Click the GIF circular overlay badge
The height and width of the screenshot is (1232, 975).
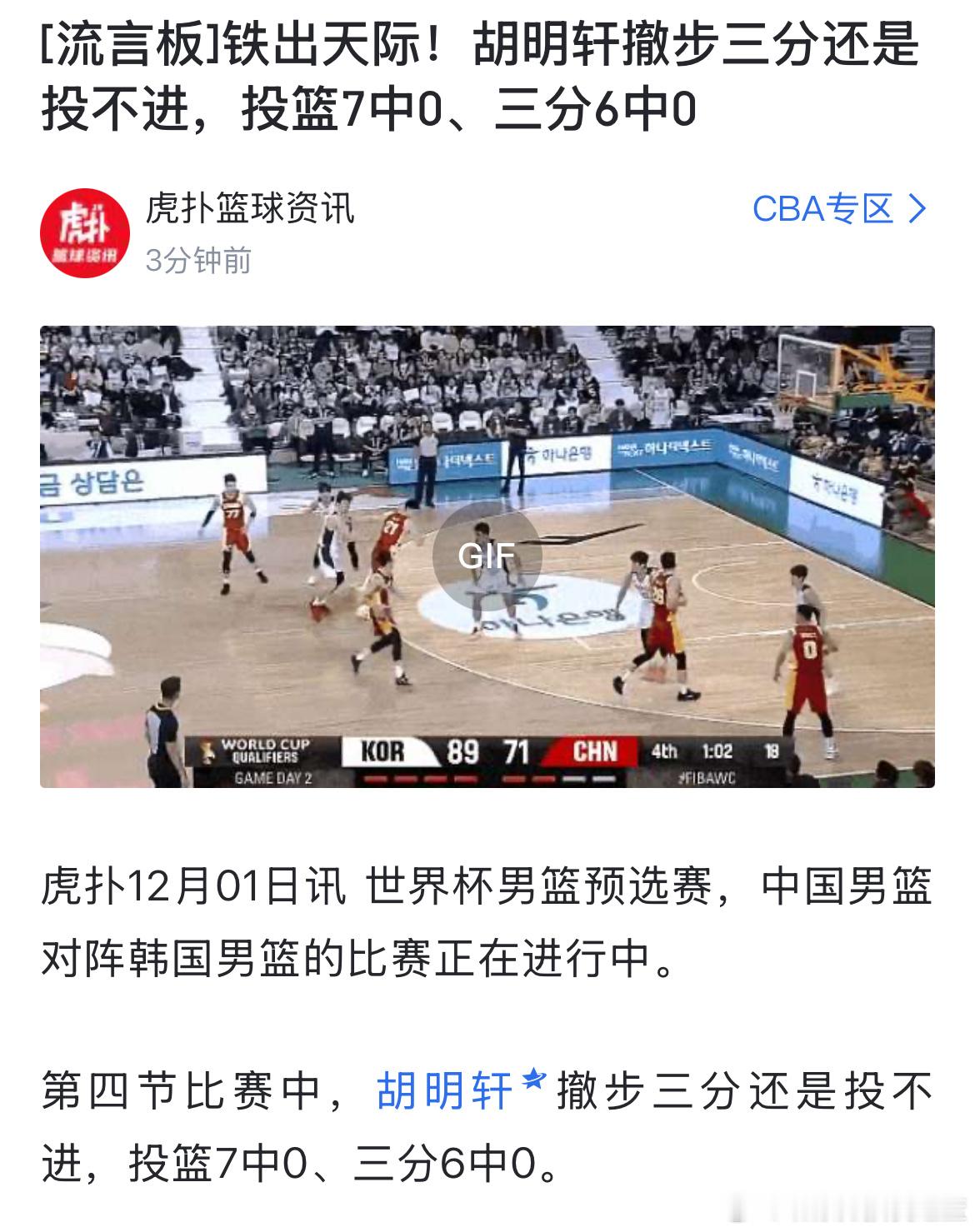click(x=486, y=555)
